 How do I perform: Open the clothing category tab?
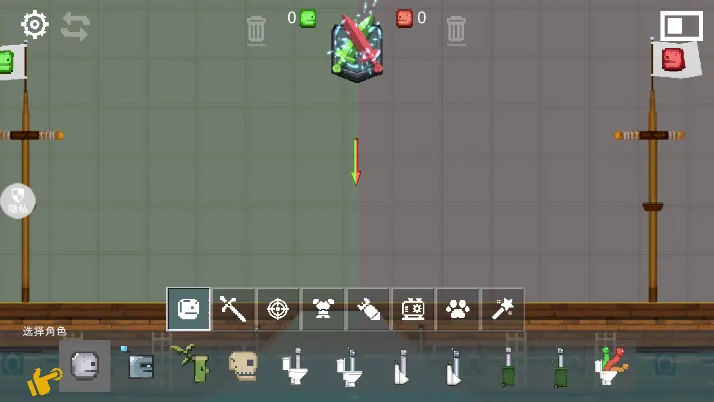click(x=323, y=310)
